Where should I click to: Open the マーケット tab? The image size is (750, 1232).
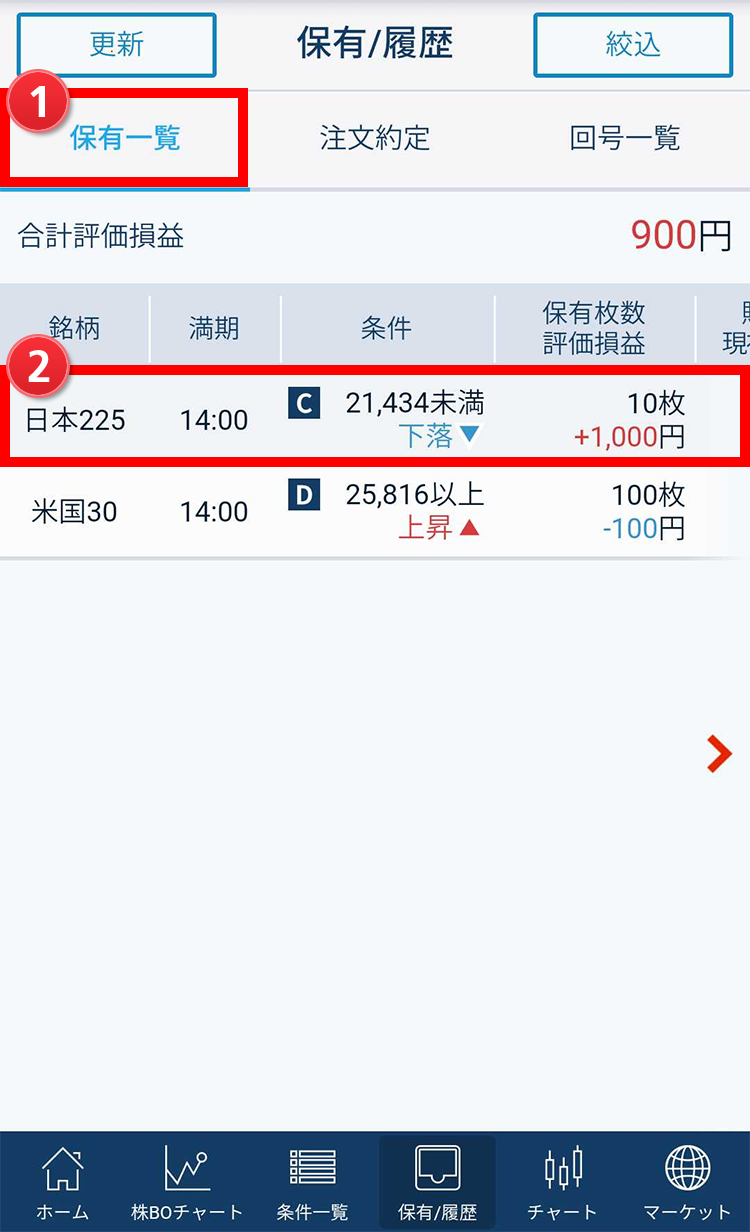[687, 1183]
